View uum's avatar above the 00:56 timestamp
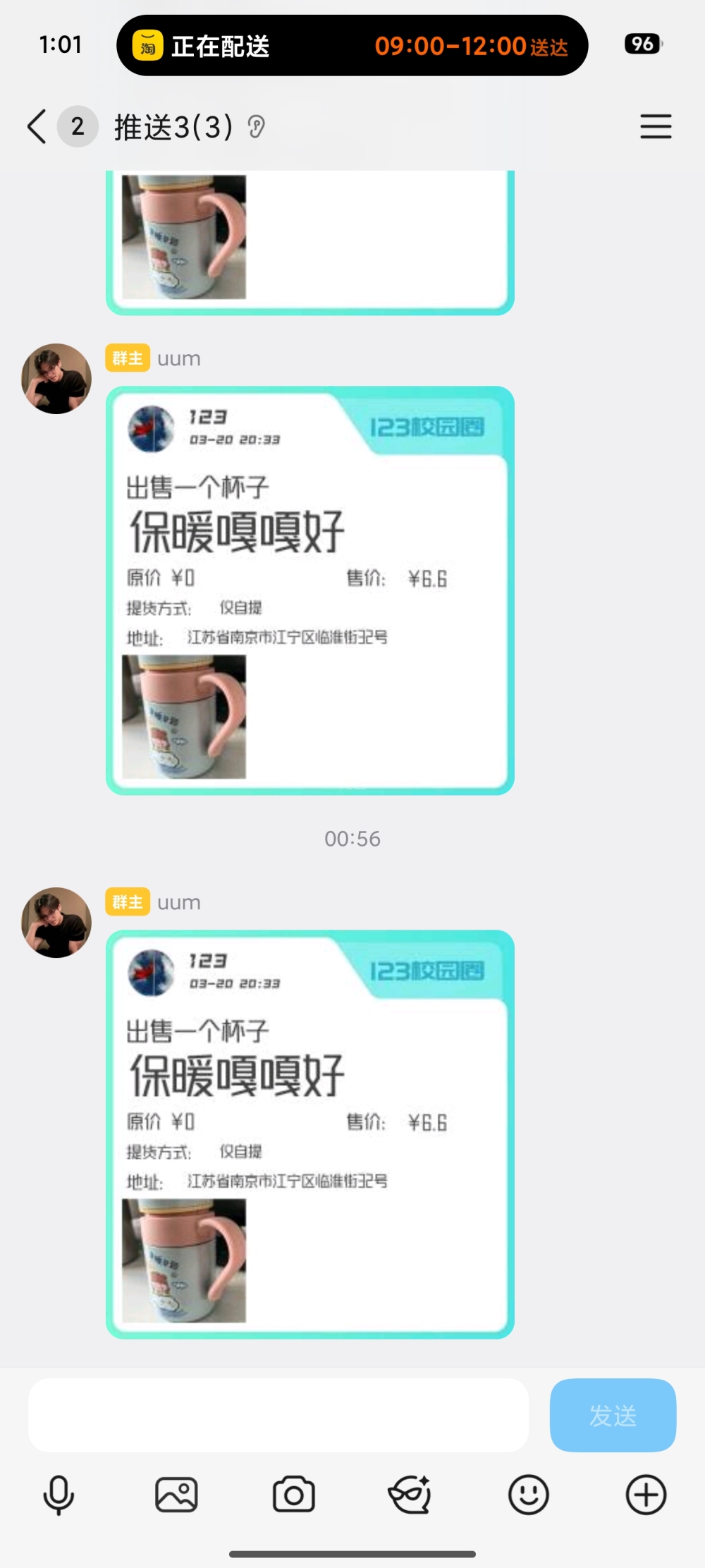This screenshot has height=1568, width=705. click(x=56, y=379)
